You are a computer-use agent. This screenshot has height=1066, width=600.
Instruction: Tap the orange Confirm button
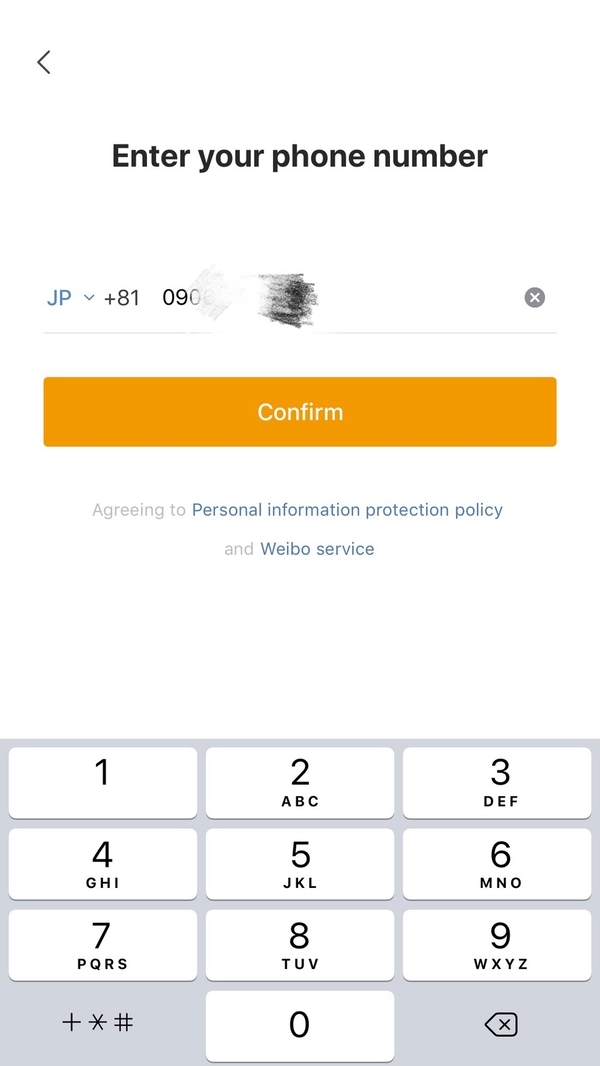pyautogui.click(x=300, y=412)
